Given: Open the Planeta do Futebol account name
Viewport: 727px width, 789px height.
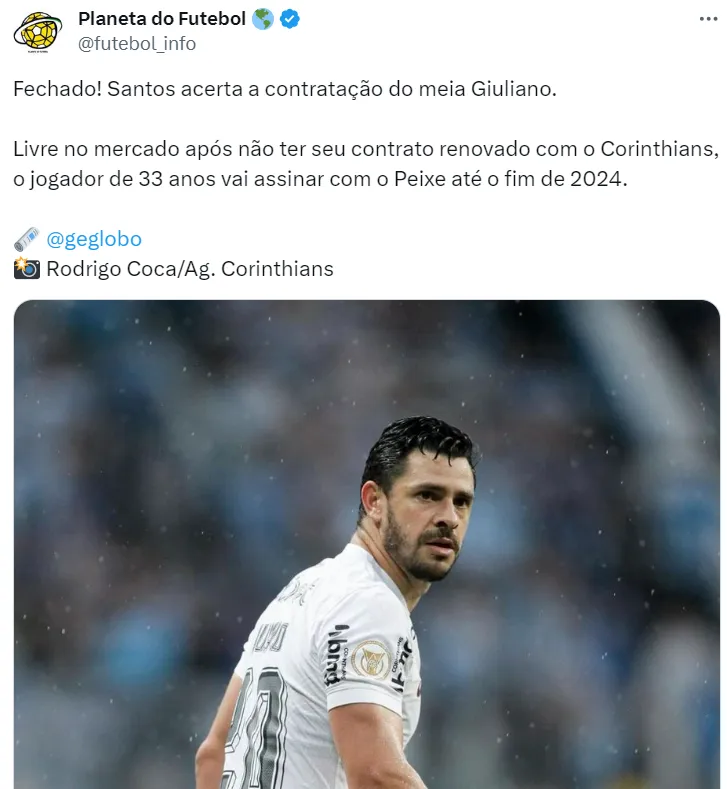Looking at the screenshot, I should coord(161,19).
